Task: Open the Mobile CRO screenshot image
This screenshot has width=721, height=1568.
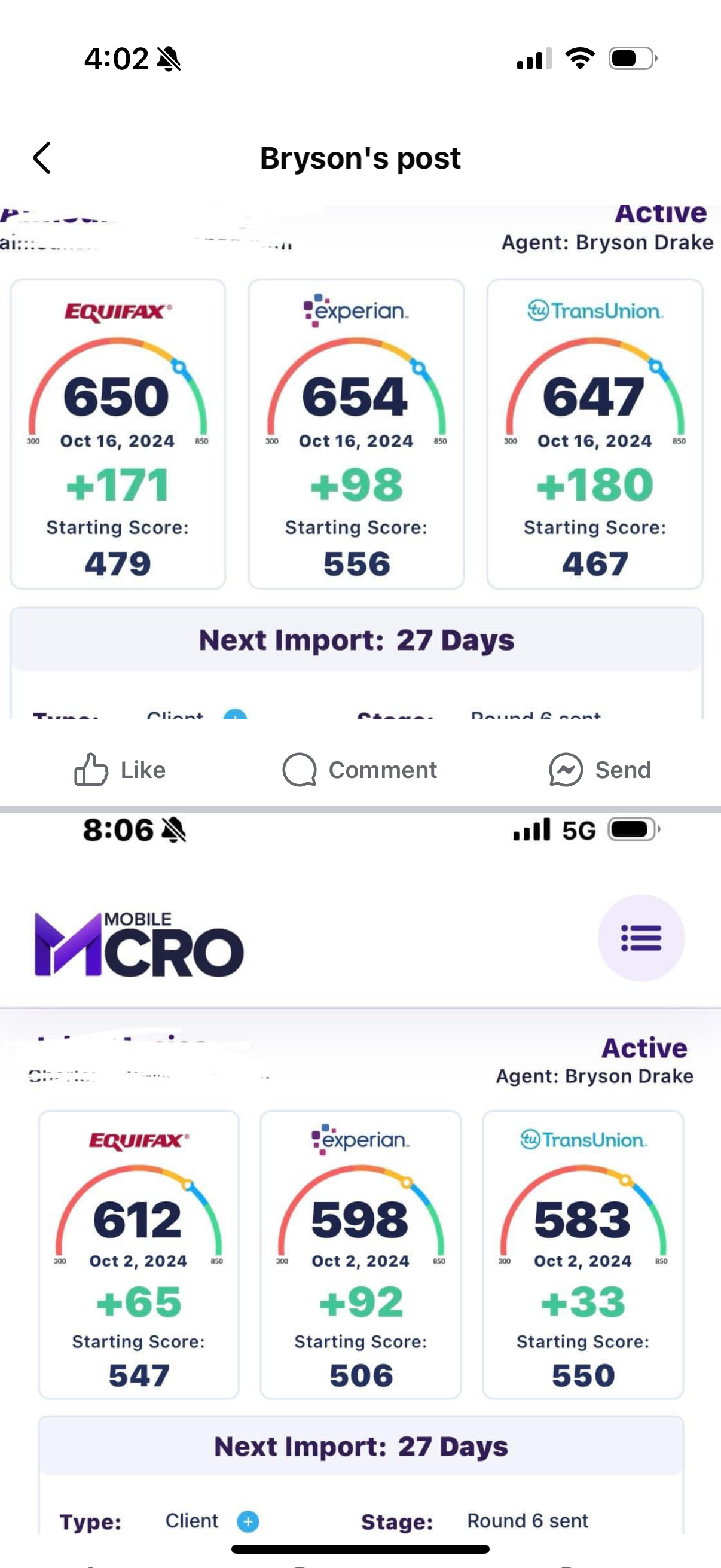Action: pyautogui.click(x=360, y=1173)
